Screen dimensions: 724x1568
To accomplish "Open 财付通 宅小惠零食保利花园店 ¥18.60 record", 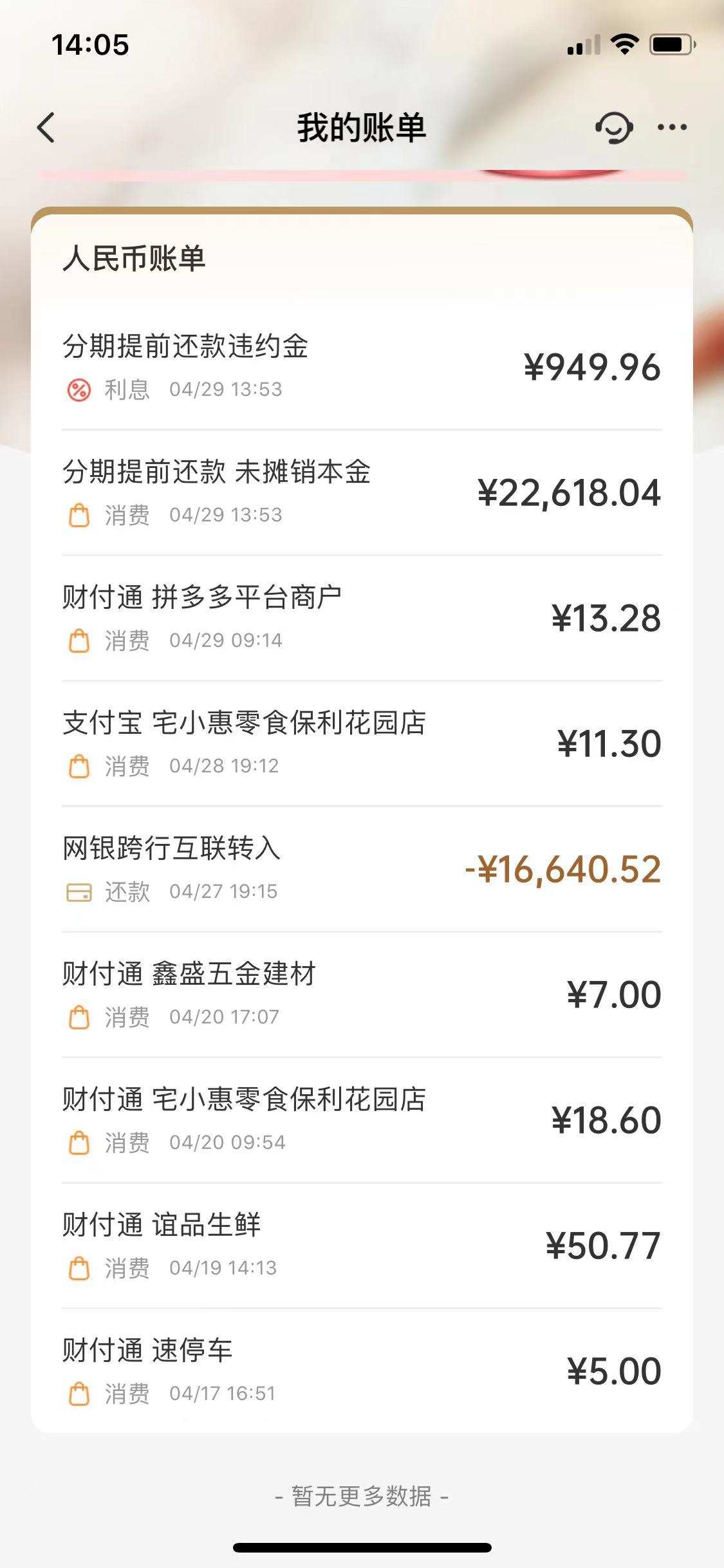I will tap(362, 1120).
